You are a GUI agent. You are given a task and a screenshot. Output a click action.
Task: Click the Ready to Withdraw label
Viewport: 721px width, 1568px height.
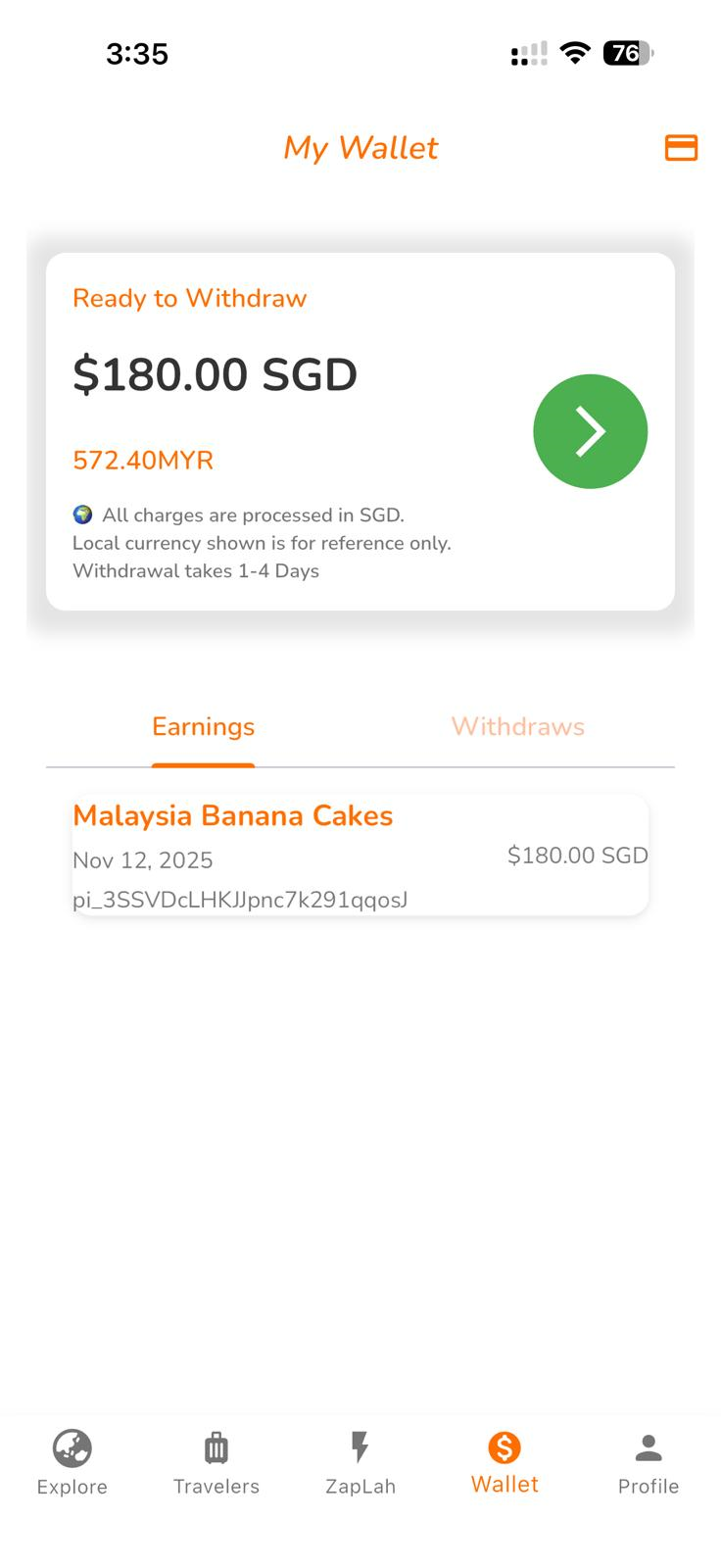(x=189, y=298)
